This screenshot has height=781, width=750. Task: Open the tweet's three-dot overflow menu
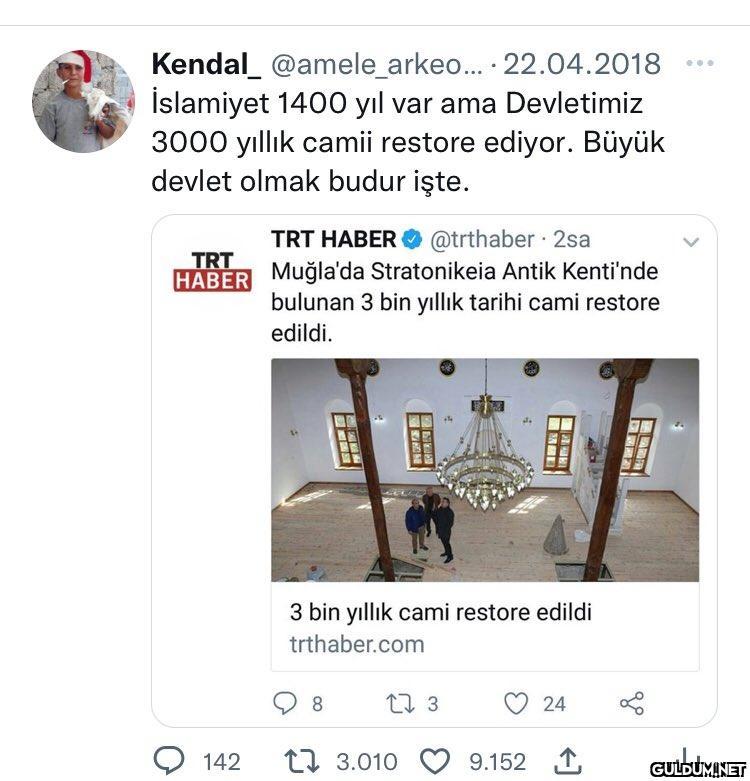coord(699,64)
